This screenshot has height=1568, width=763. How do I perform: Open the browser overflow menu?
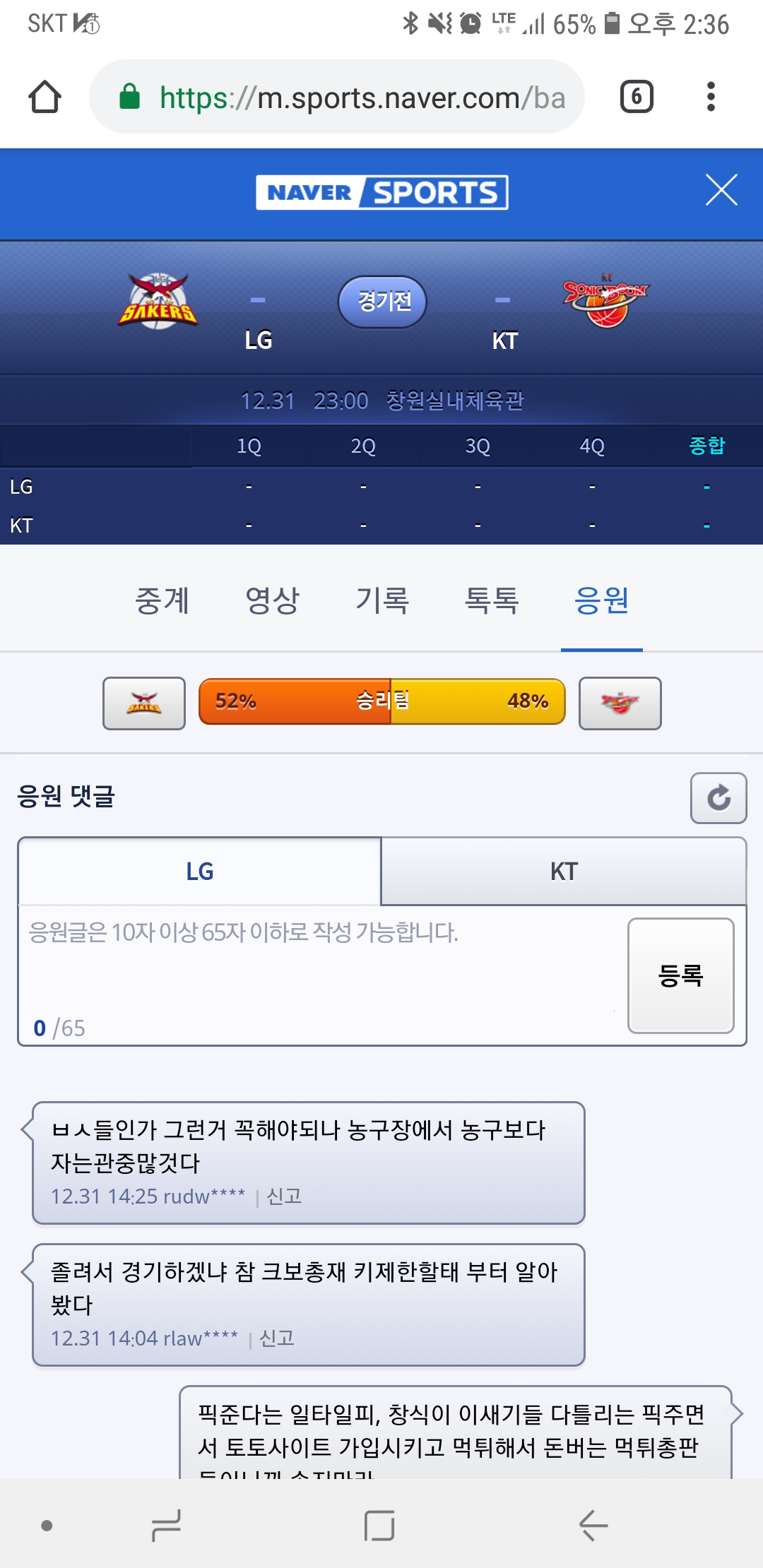click(711, 97)
